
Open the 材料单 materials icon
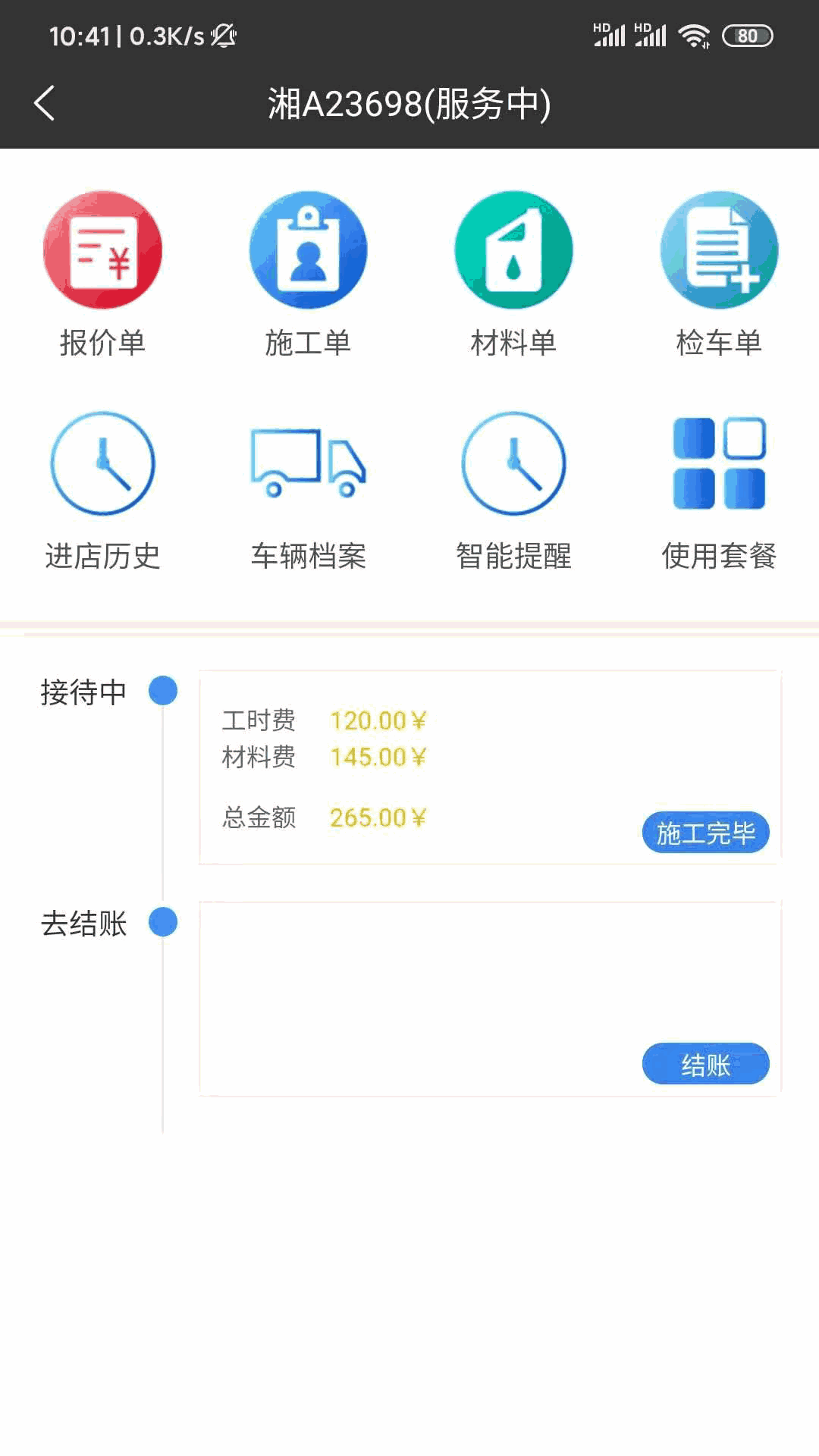click(512, 250)
